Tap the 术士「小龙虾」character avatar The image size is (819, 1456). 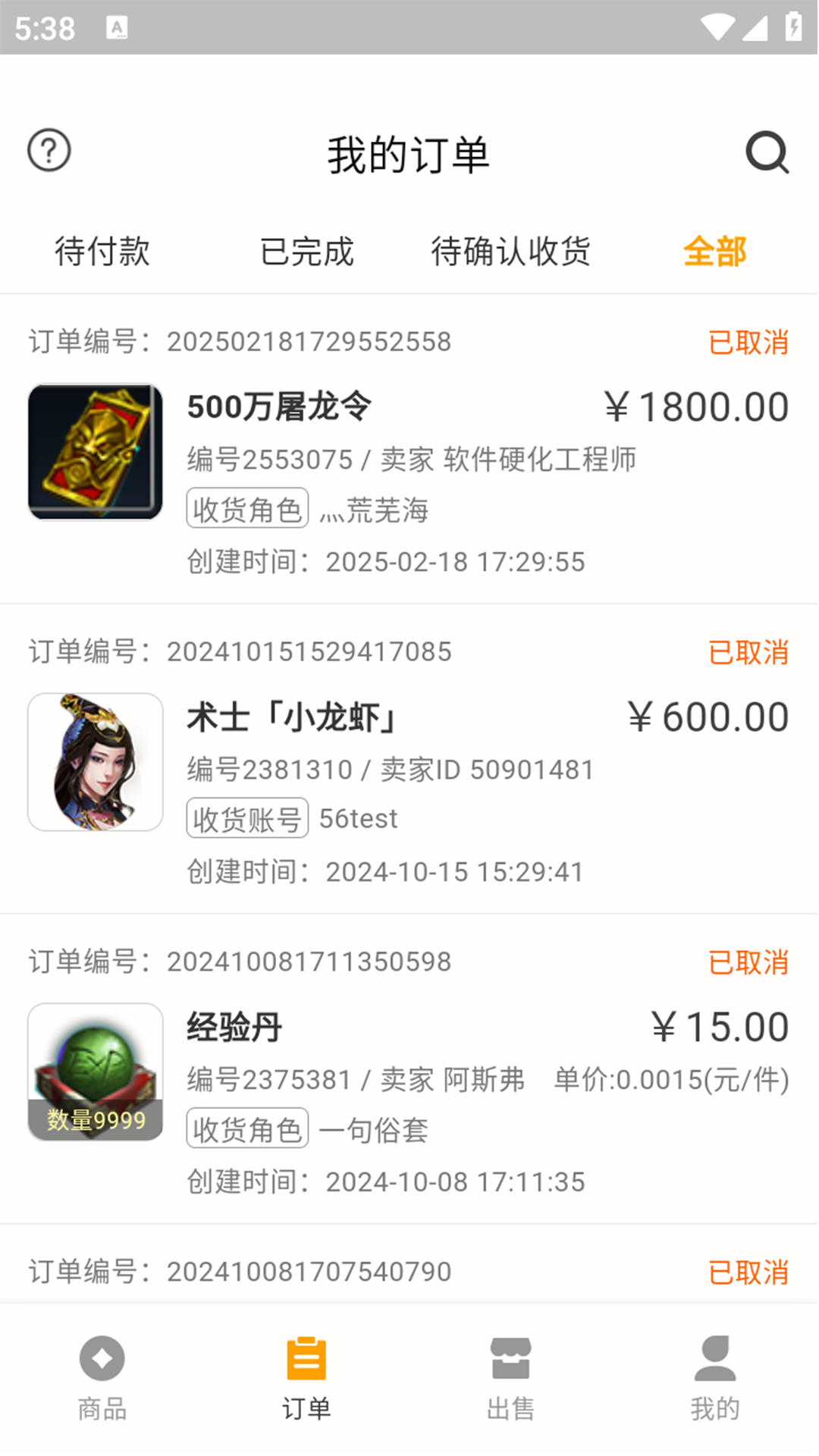[94, 761]
